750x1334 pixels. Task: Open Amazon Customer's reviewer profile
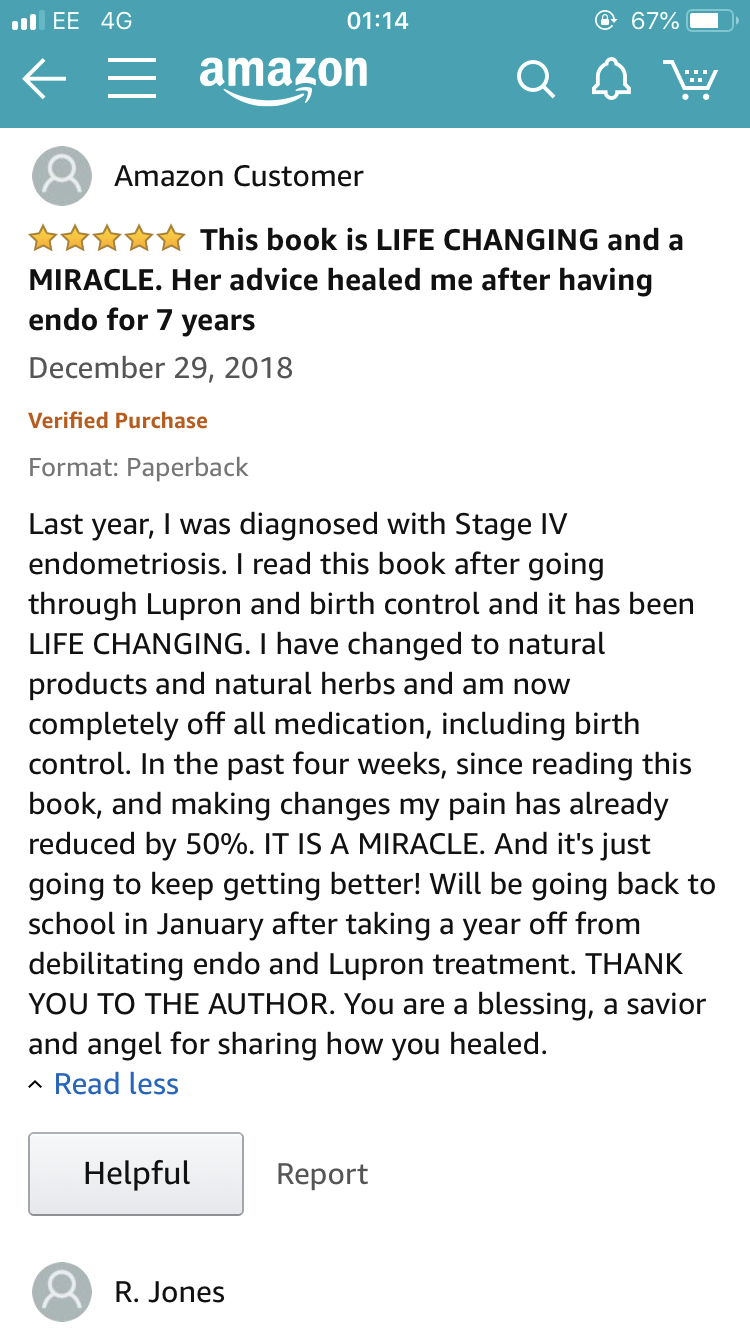[238, 176]
